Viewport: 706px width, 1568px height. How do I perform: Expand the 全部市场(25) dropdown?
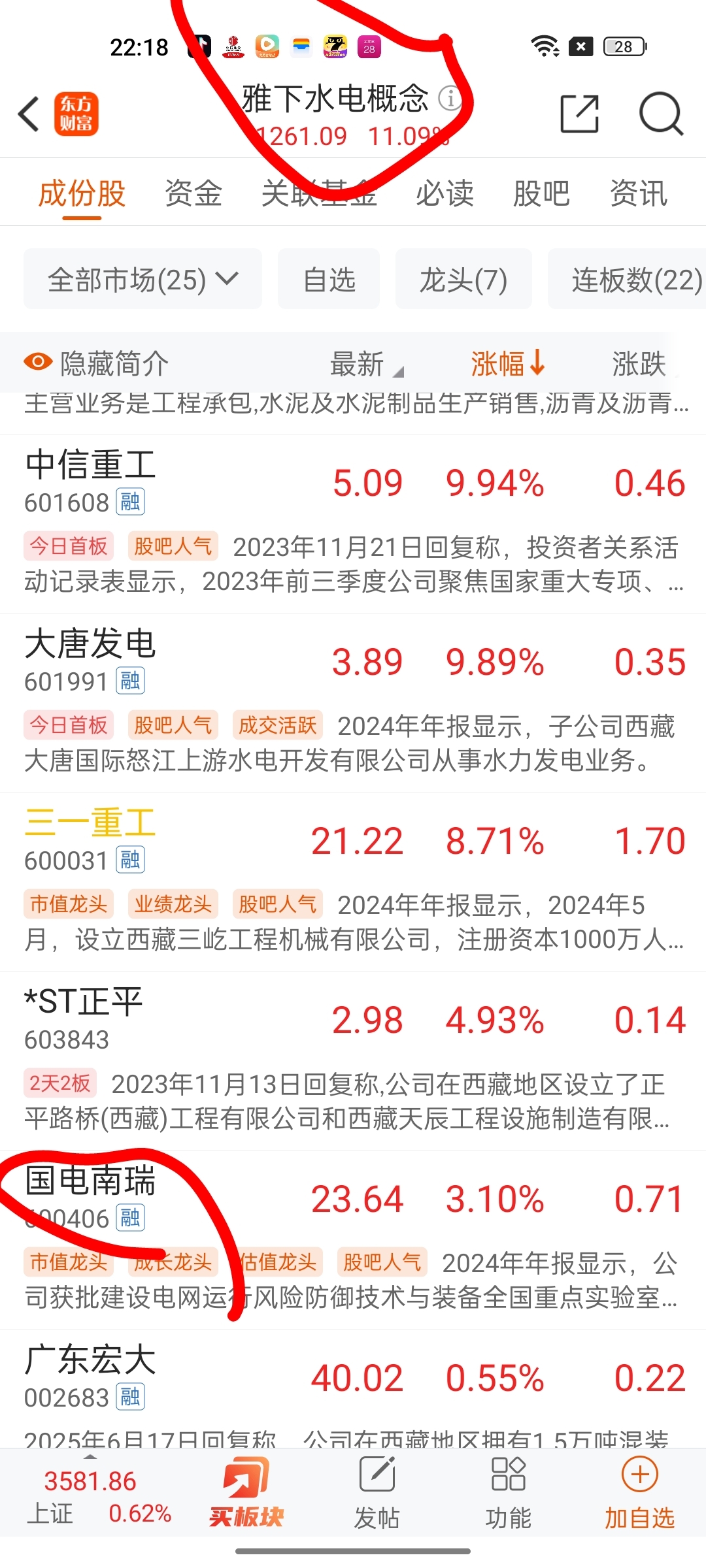click(x=143, y=279)
